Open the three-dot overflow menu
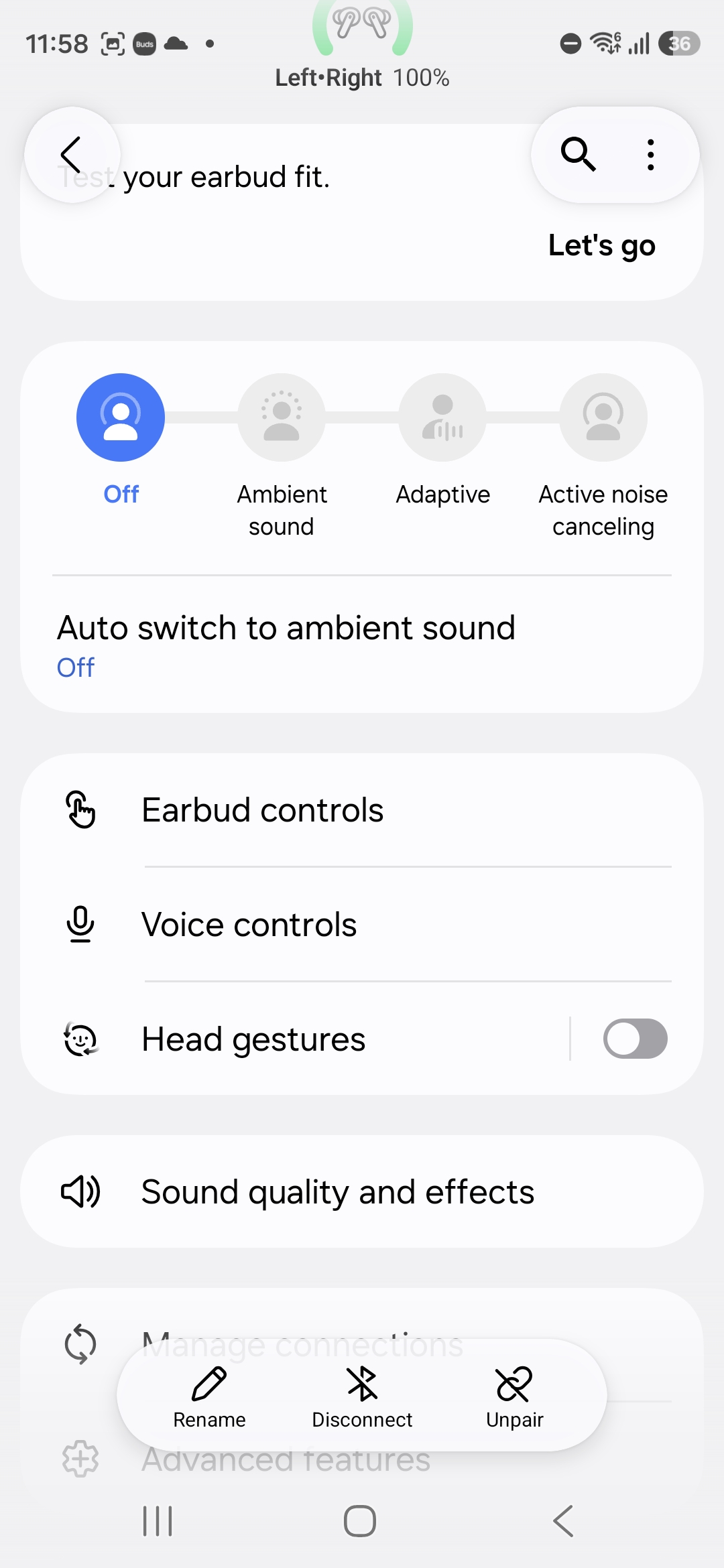This screenshot has width=724, height=1568. [650, 155]
